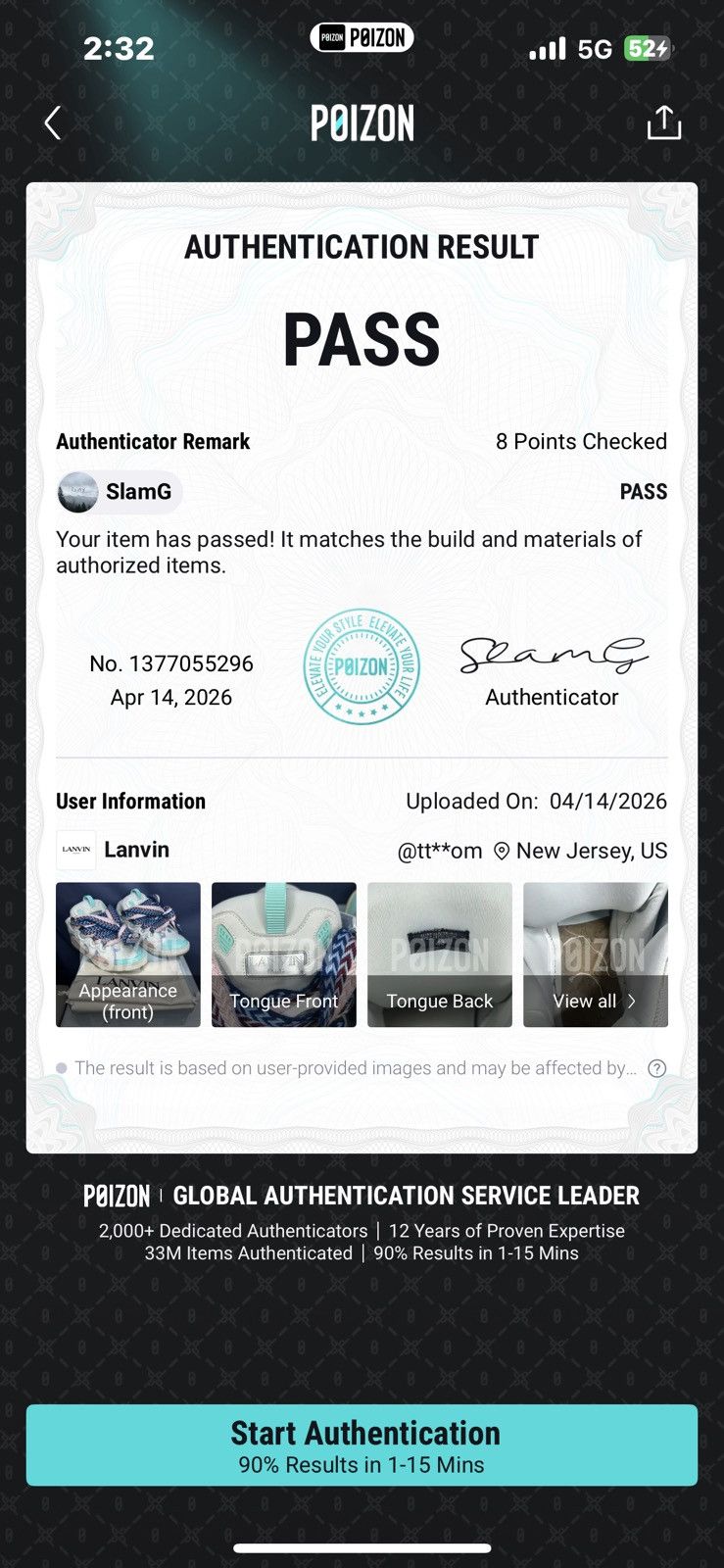Open the Appearance (front) photo
The width and height of the screenshot is (724, 1568).
coord(128,955)
